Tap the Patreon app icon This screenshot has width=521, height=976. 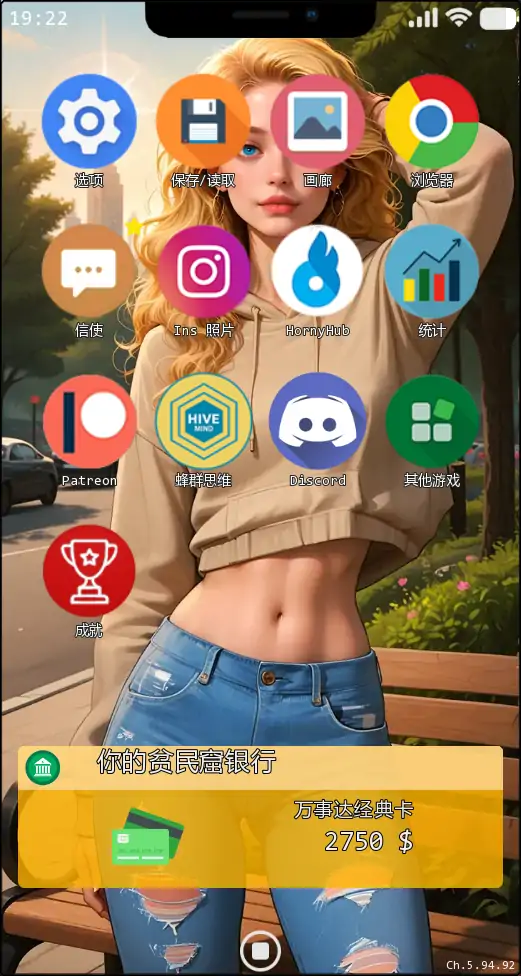coord(89,421)
